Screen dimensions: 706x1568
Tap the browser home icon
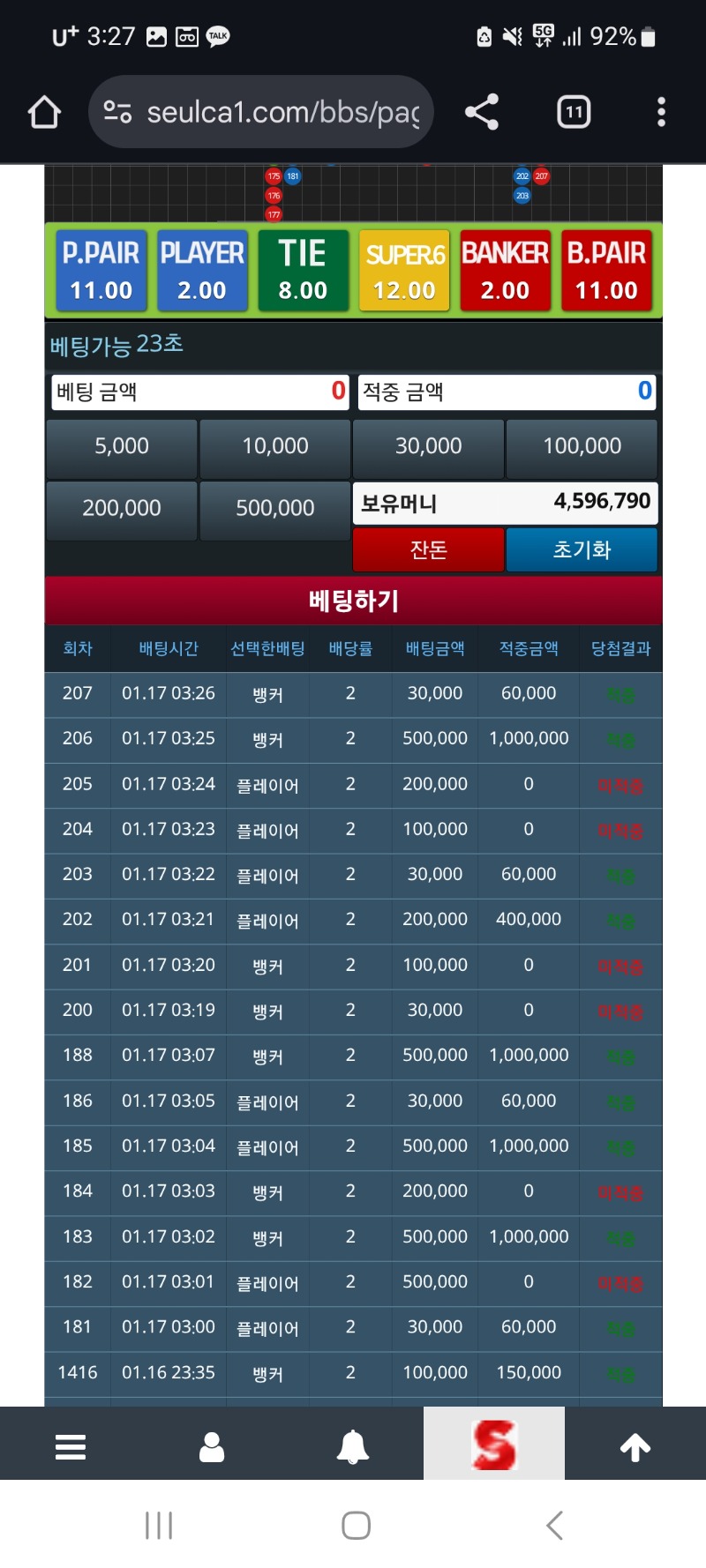(44, 112)
